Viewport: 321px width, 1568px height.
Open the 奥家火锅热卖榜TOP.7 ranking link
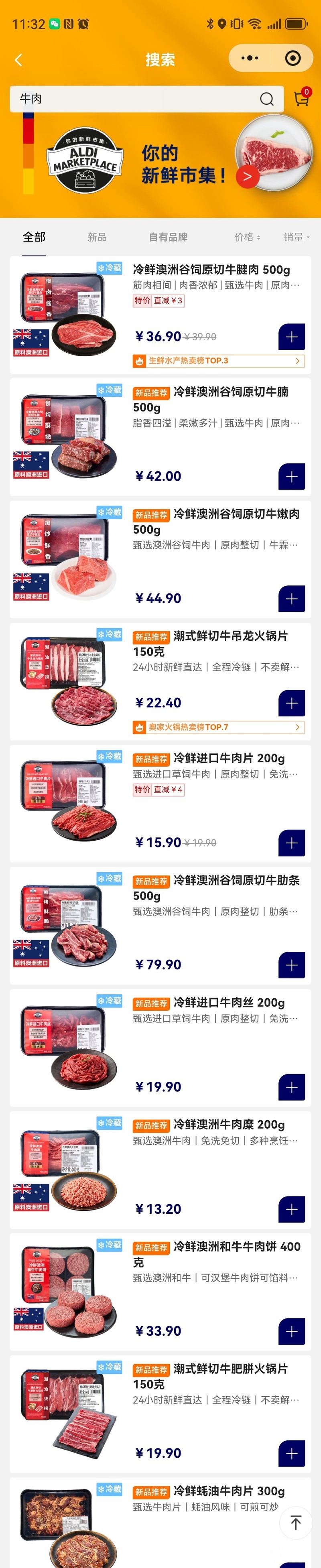click(218, 727)
